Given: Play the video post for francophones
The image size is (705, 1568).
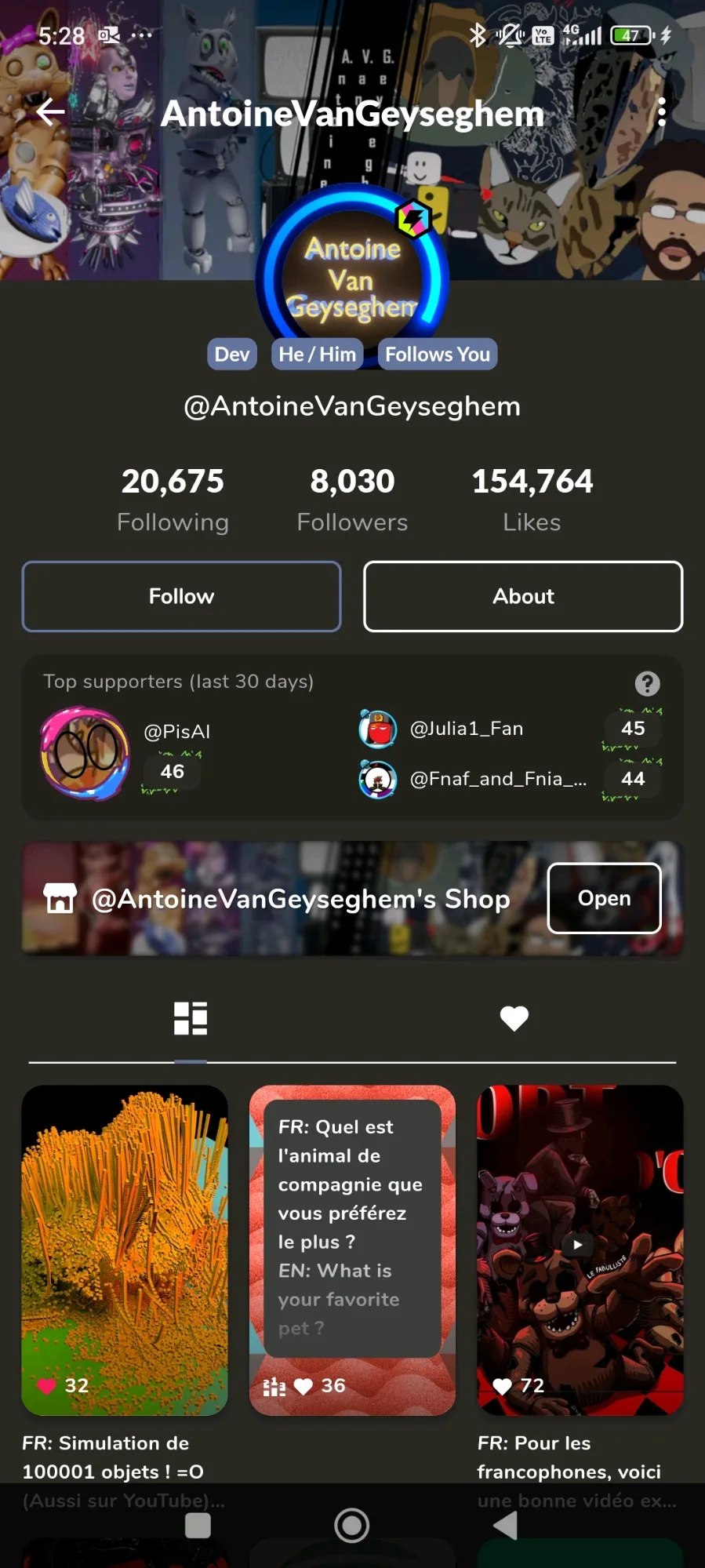Looking at the screenshot, I should coord(579,1245).
